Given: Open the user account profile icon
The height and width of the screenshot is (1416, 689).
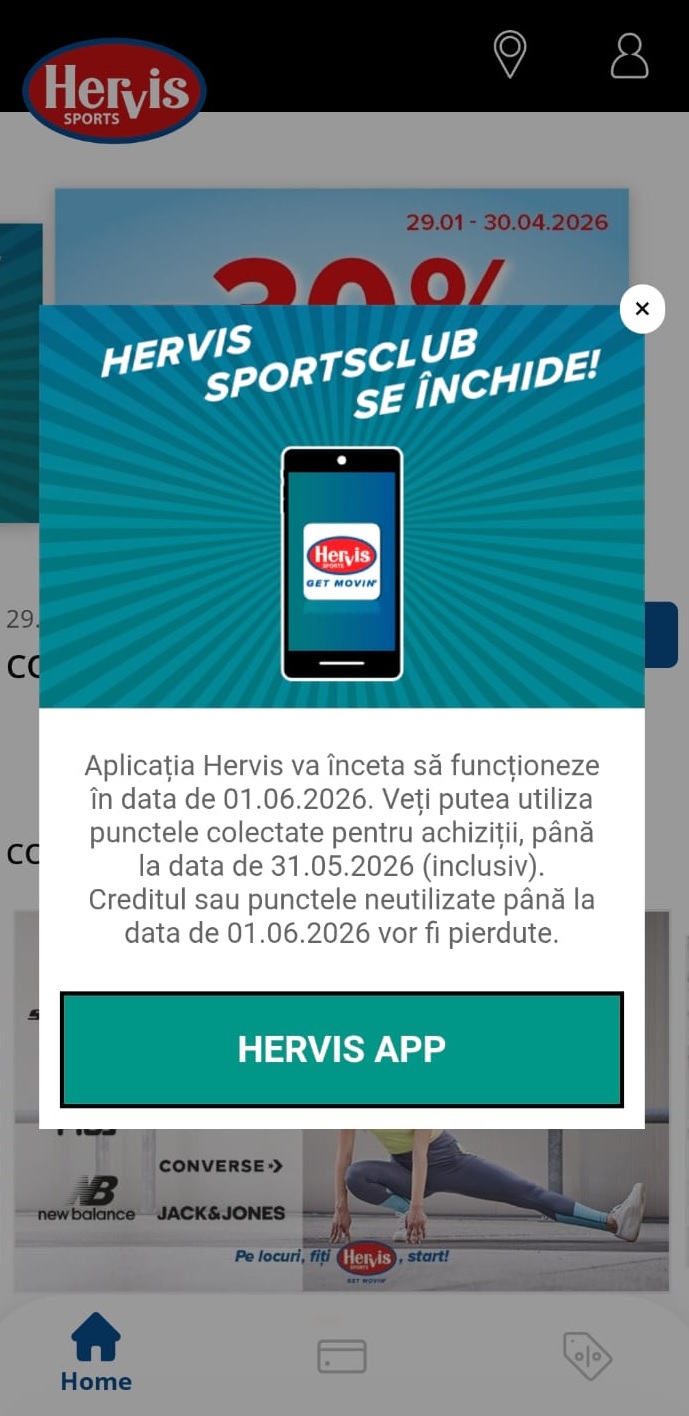Looking at the screenshot, I should [x=629, y=55].
